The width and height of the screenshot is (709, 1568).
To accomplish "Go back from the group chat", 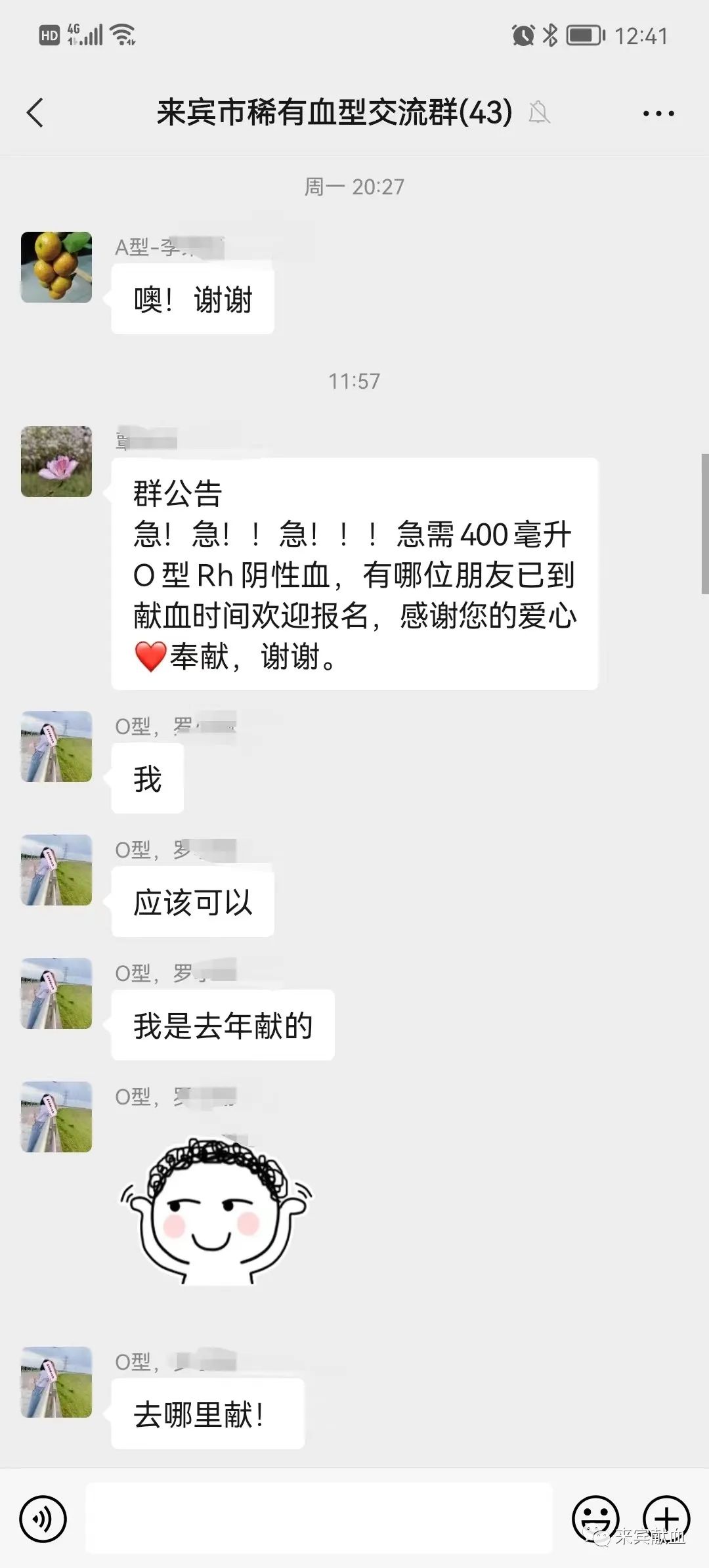I will [x=35, y=113].
